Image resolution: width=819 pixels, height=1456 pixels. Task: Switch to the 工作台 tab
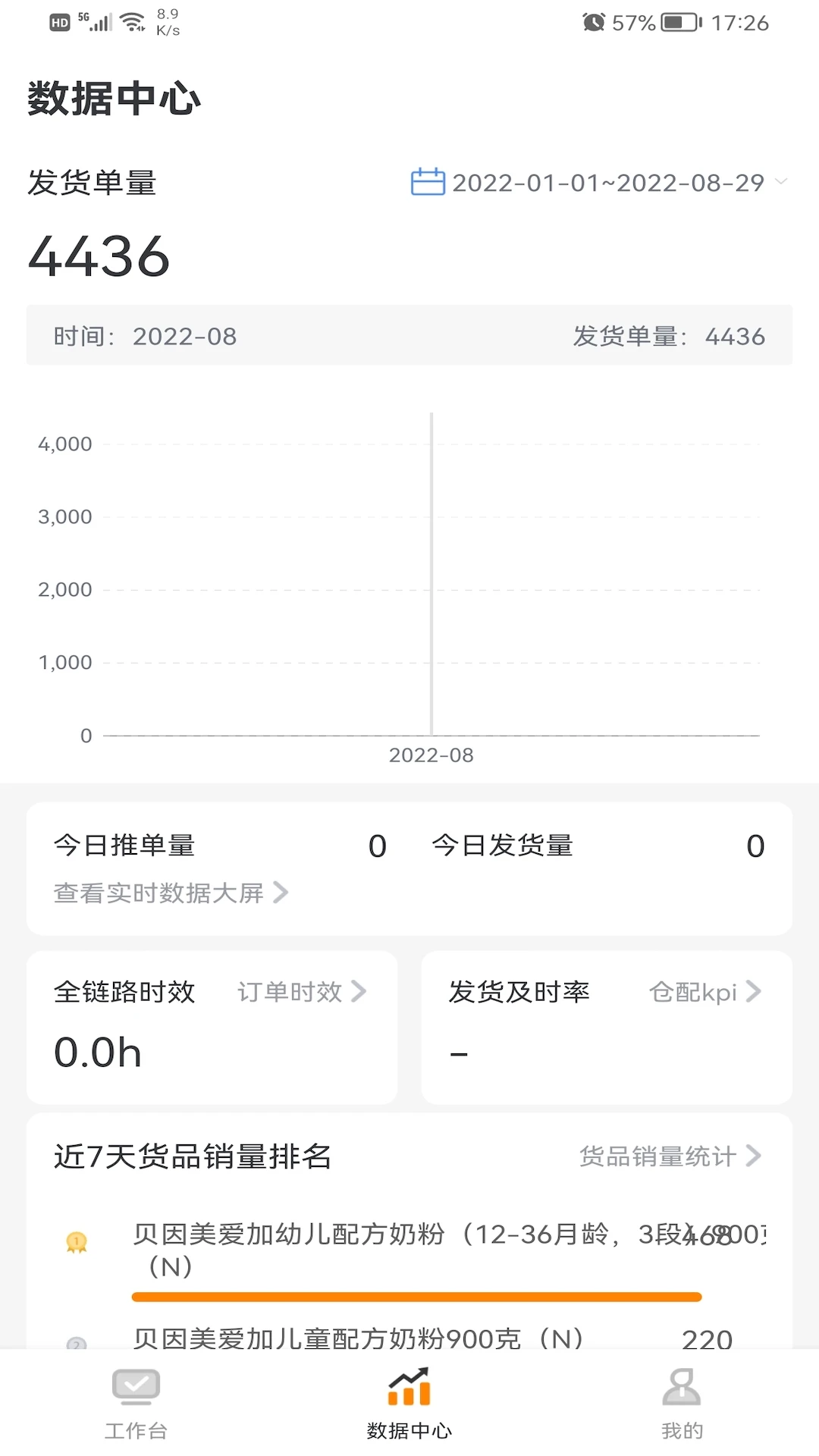pyautogui.click(x=136, y=1403)
